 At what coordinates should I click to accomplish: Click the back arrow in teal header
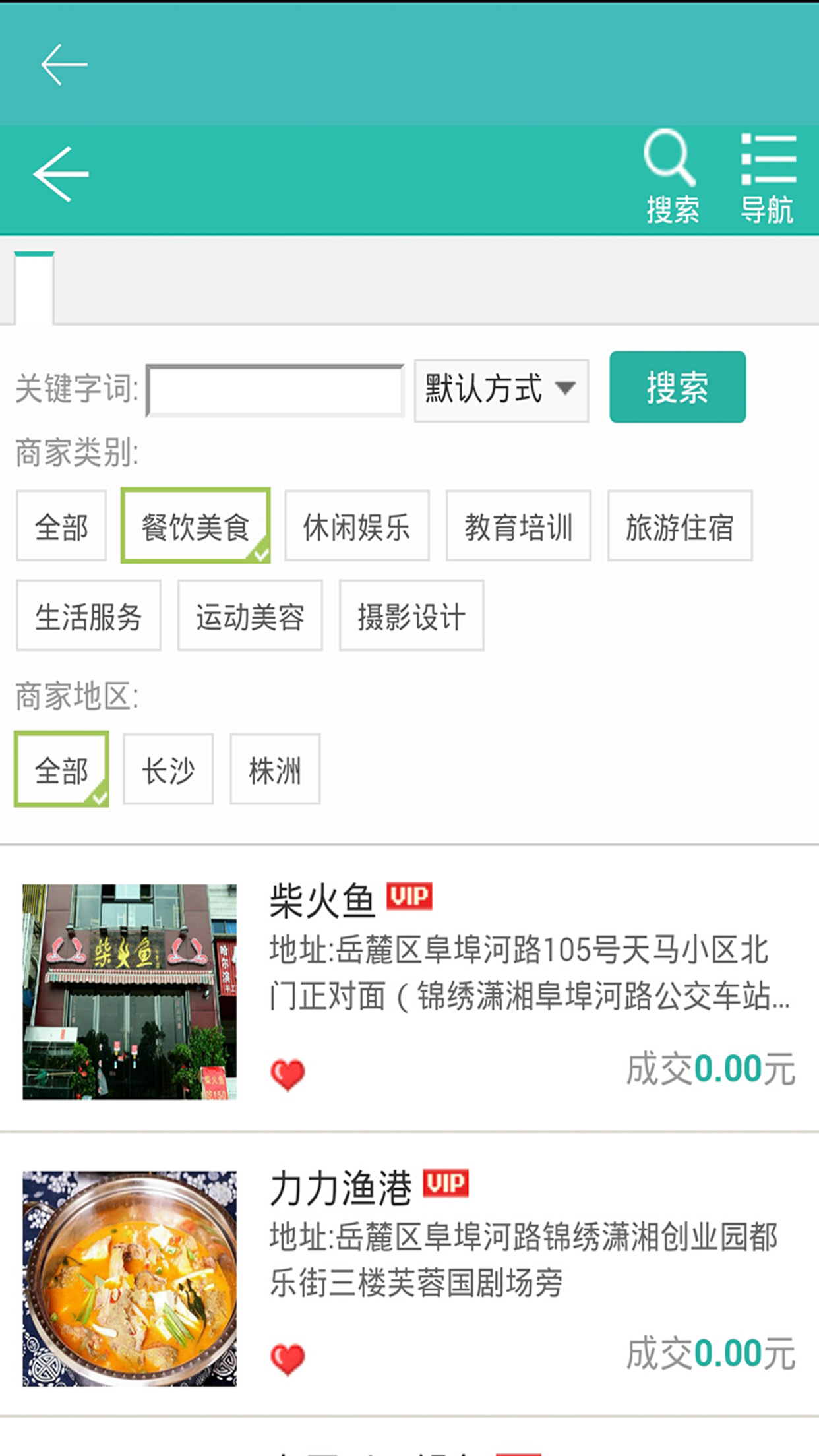(x=61, y=173)
